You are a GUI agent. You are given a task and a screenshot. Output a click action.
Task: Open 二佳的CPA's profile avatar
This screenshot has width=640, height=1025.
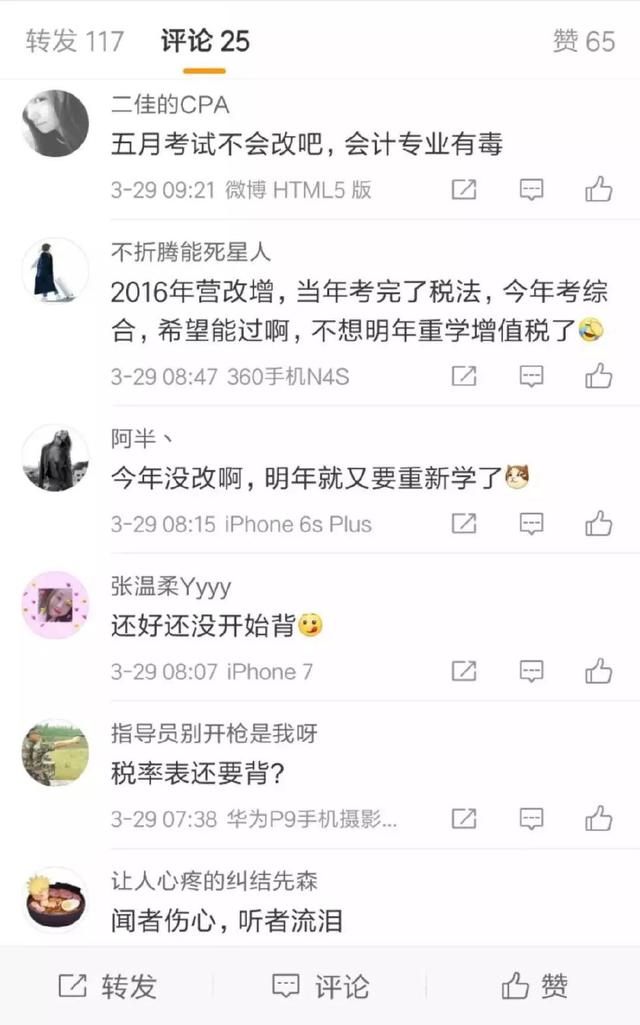click(x=55, y=124)
